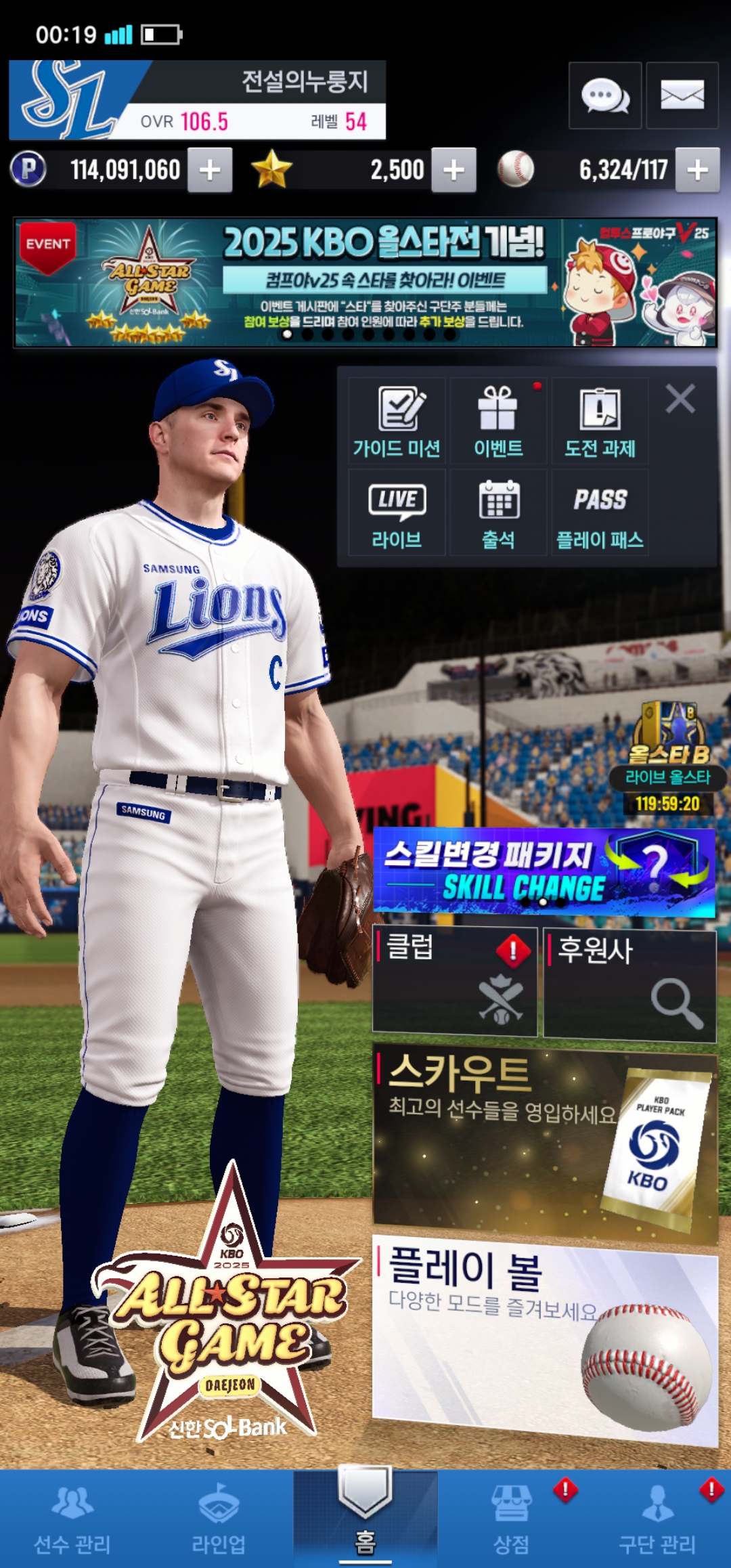Open the chat speech-bubble icon
The width and height of the screenshot is (731, 1568).
tap(605, 95)
